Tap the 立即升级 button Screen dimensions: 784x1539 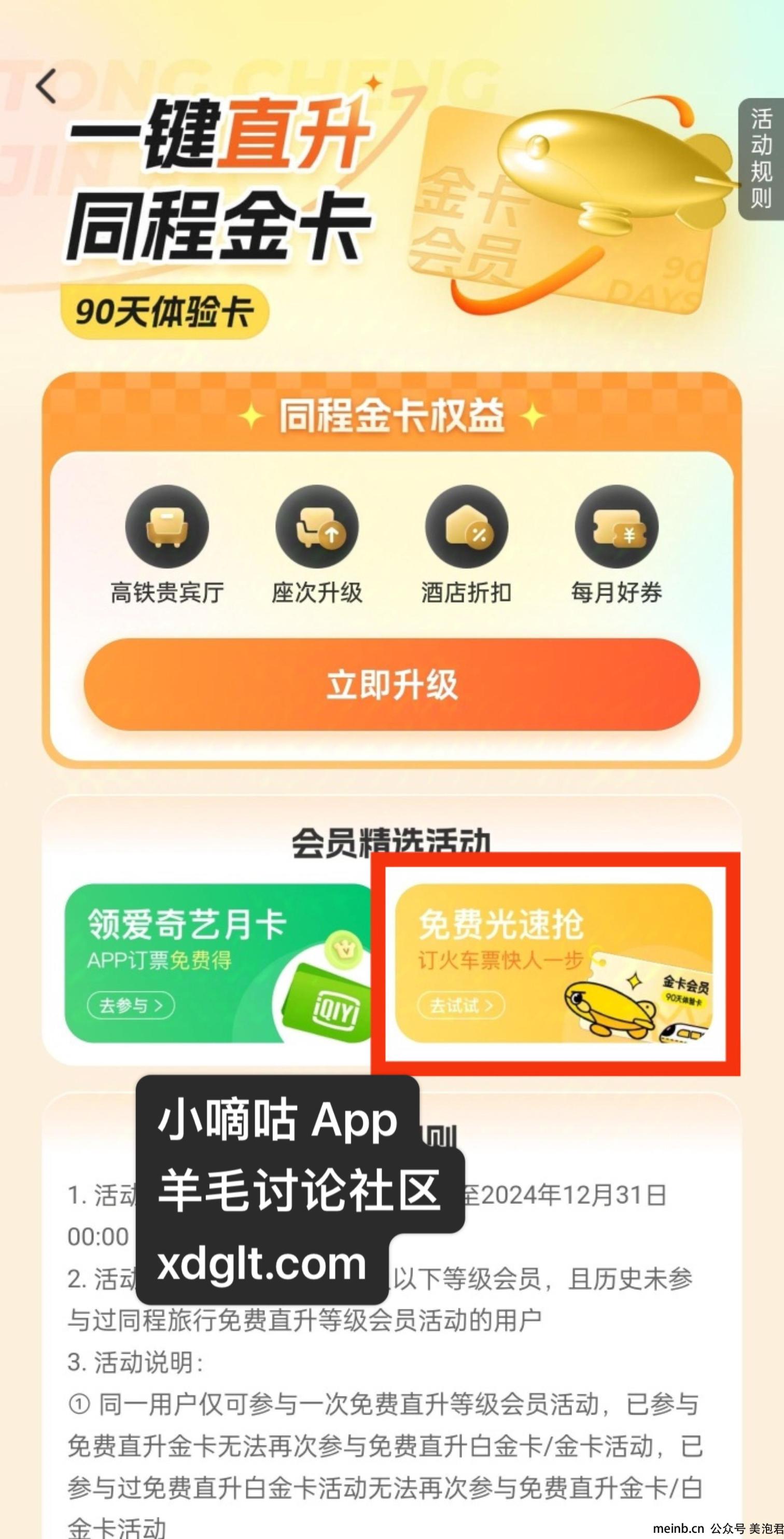391,684
